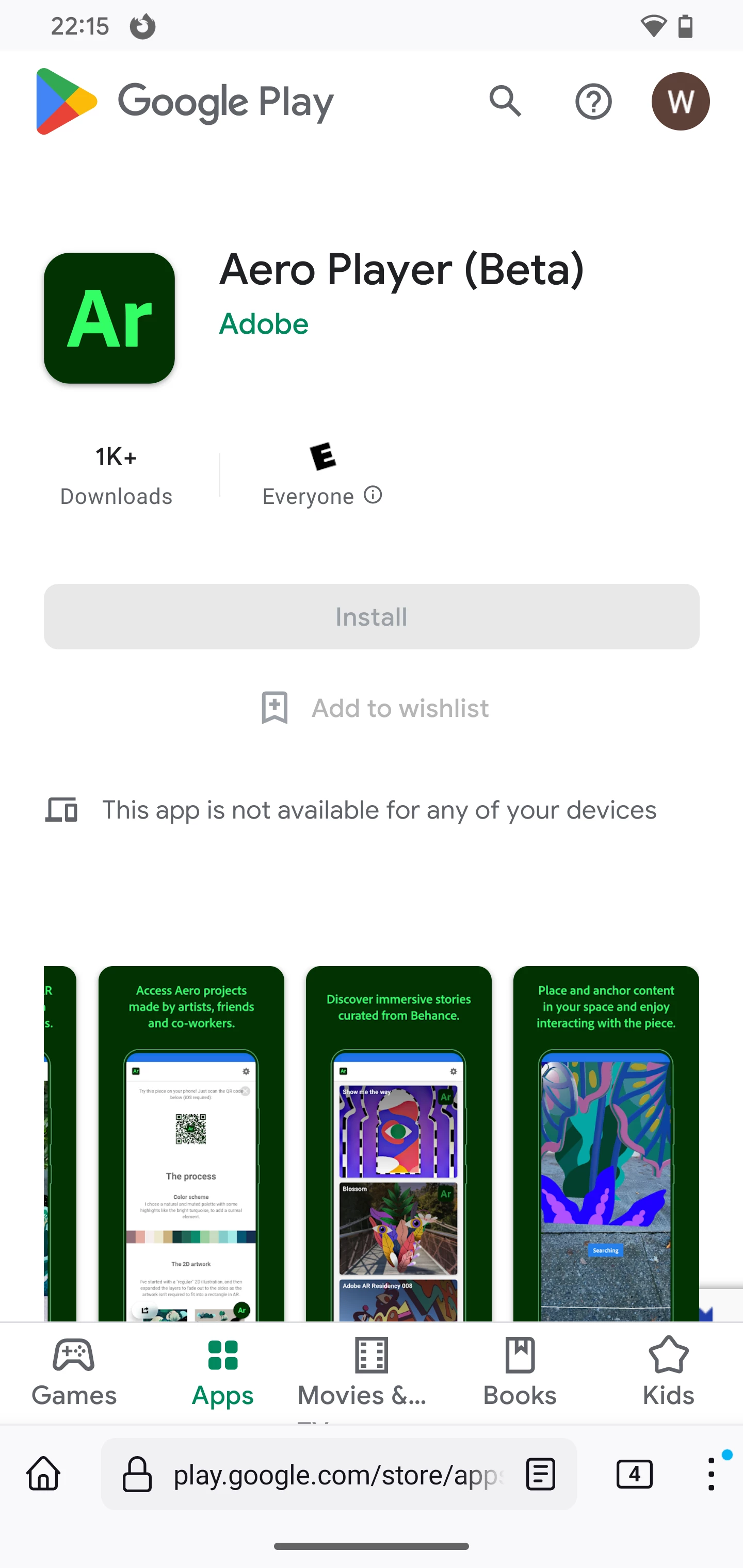
Task: Open the account avatar W
Action: (x=680, y=101)
